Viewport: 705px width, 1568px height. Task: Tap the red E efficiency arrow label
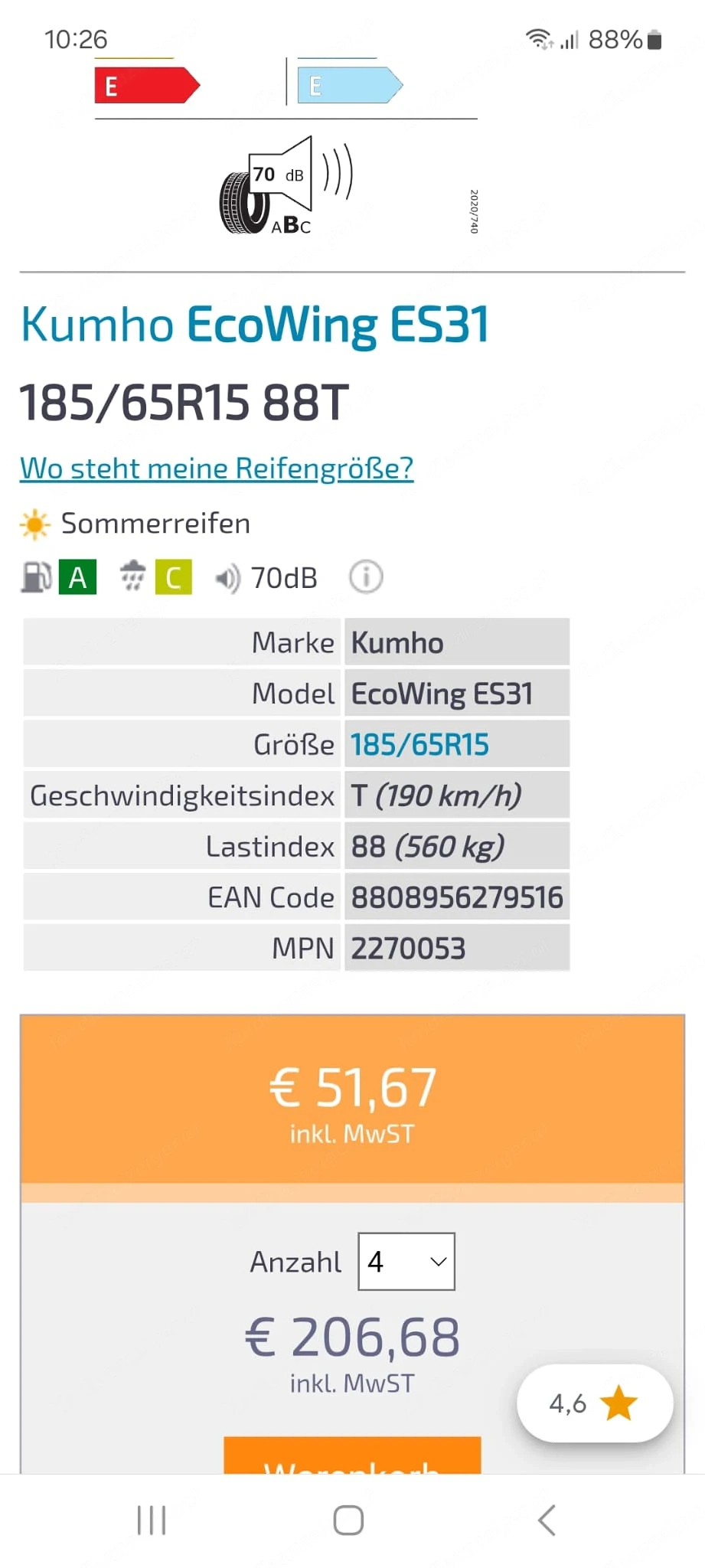coord(145,86)
